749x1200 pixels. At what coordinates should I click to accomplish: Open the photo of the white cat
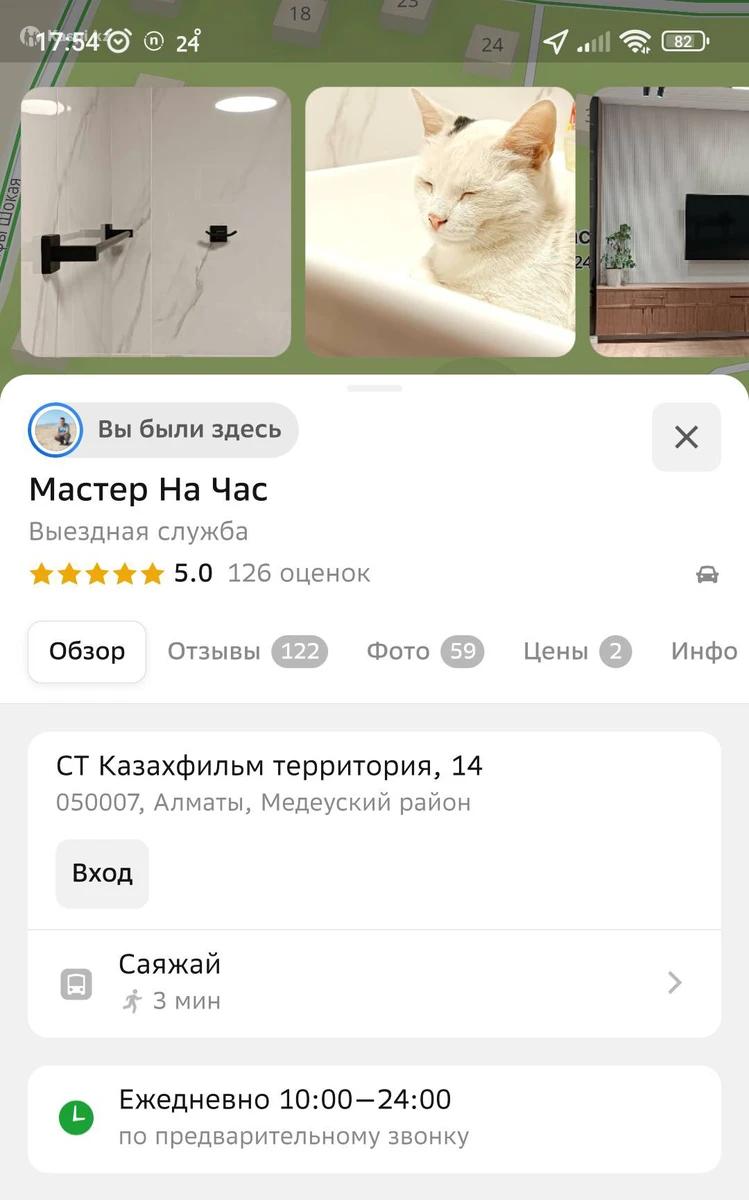440,222
